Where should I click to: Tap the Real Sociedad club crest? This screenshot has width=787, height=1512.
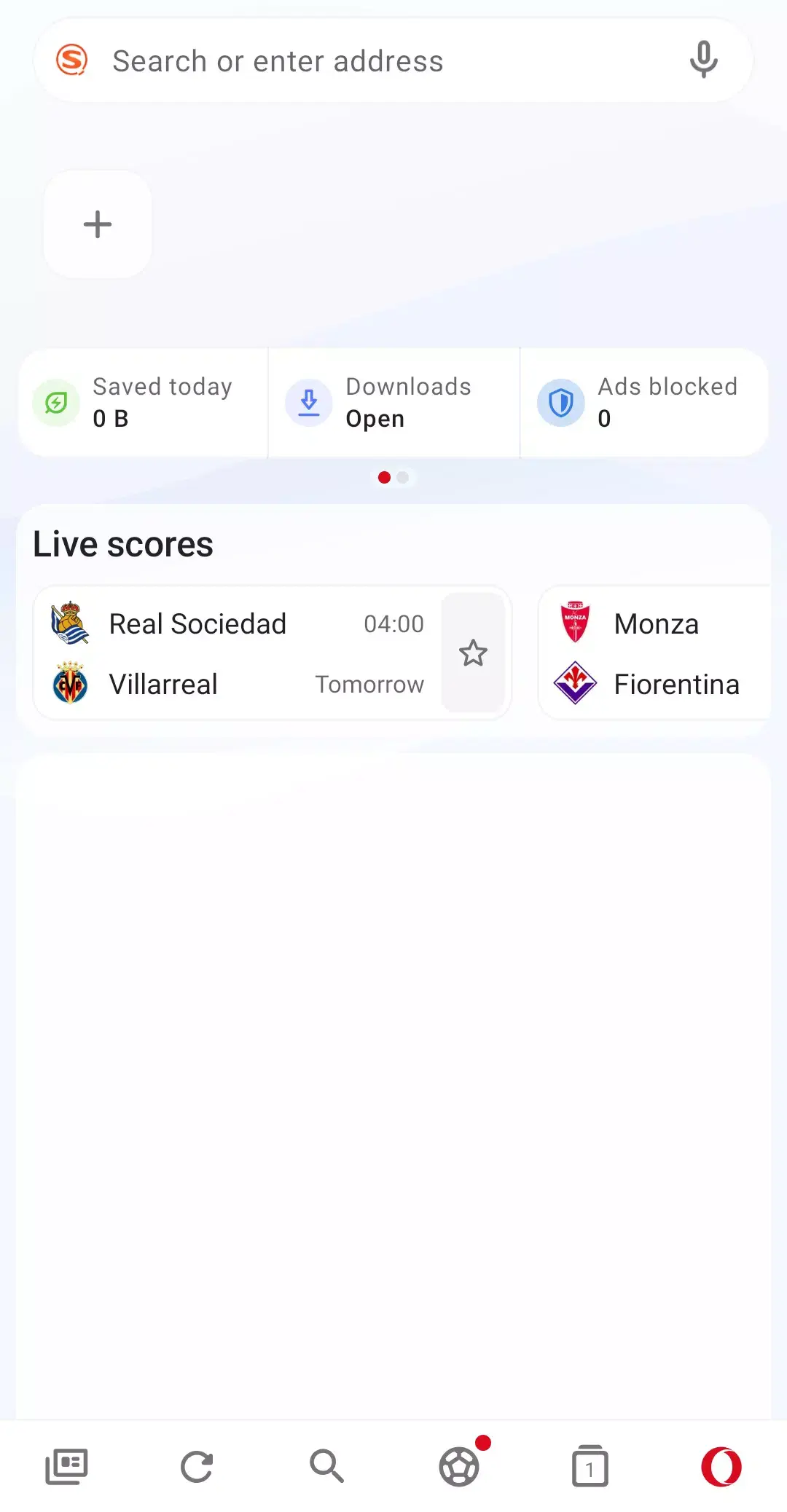[x=71, y=623]
